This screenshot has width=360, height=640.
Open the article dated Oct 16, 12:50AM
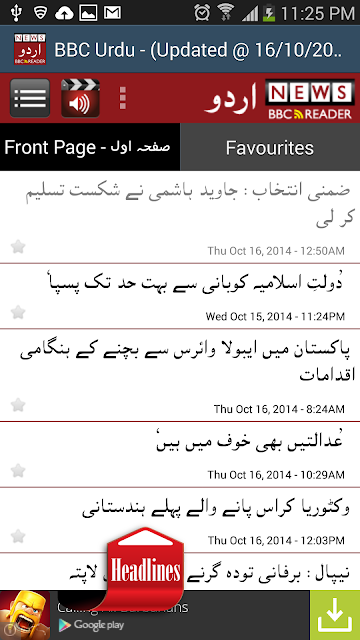coord(180,217)
